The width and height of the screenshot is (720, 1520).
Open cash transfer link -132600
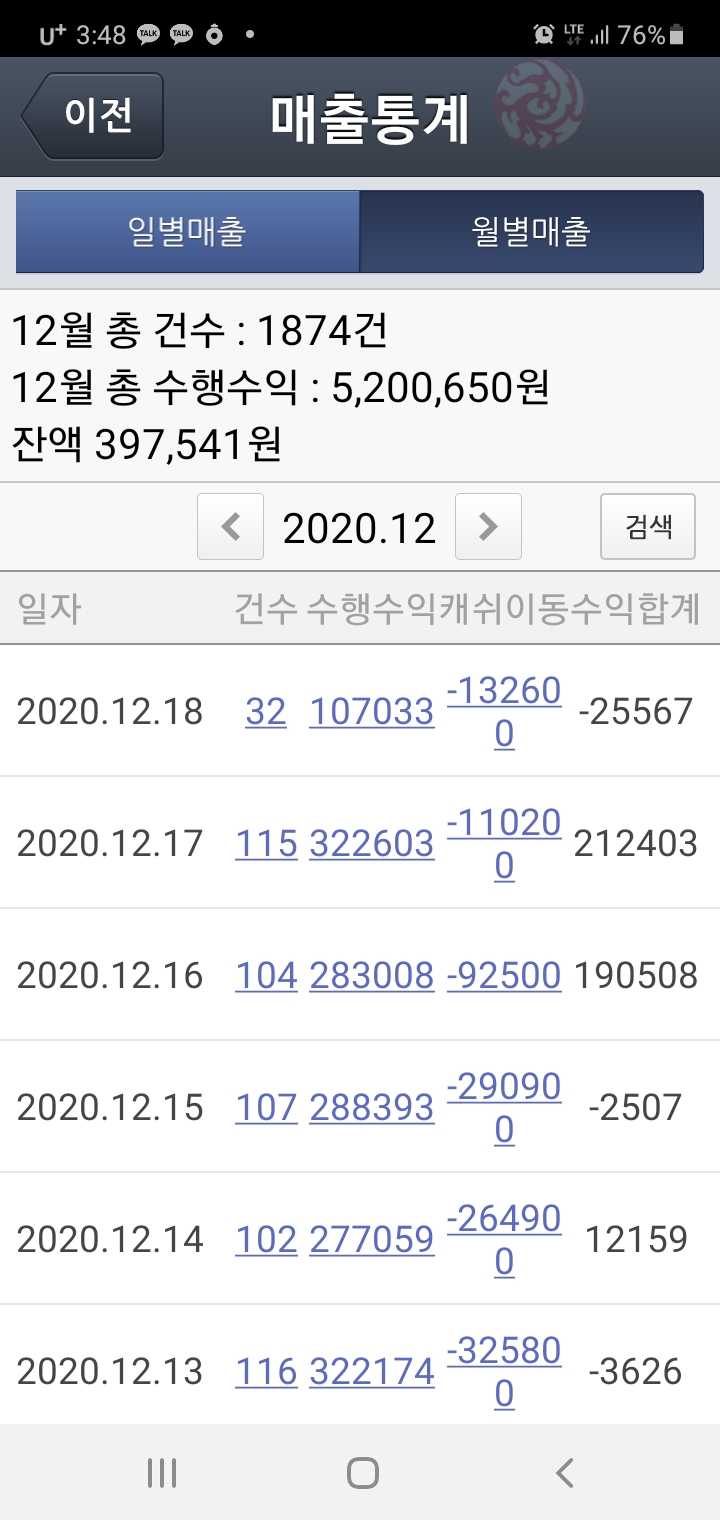pos(504,711)
